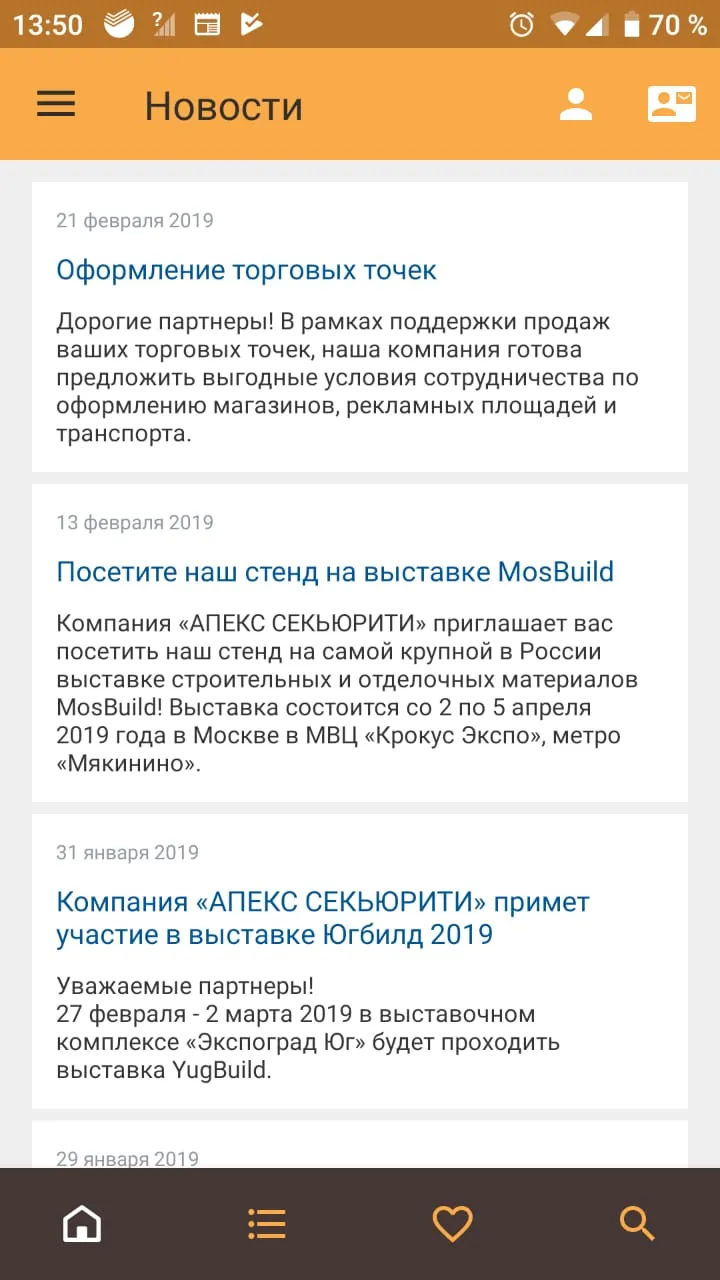Open the favorites heart tab
720x1280 pixels.
pyautogui.click(x=452, y=1223)
